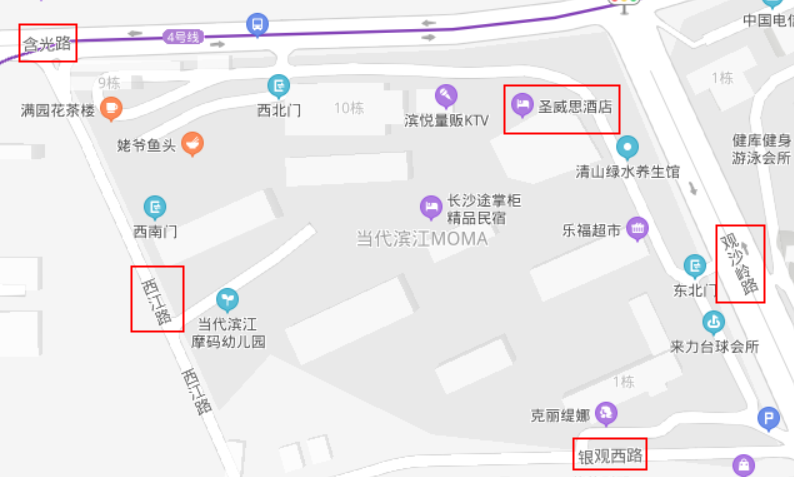This screenshot has width=794, height=477.
Task: Select the 长沙途掌柜精品民宿 marker
Action: pos(429,207)
